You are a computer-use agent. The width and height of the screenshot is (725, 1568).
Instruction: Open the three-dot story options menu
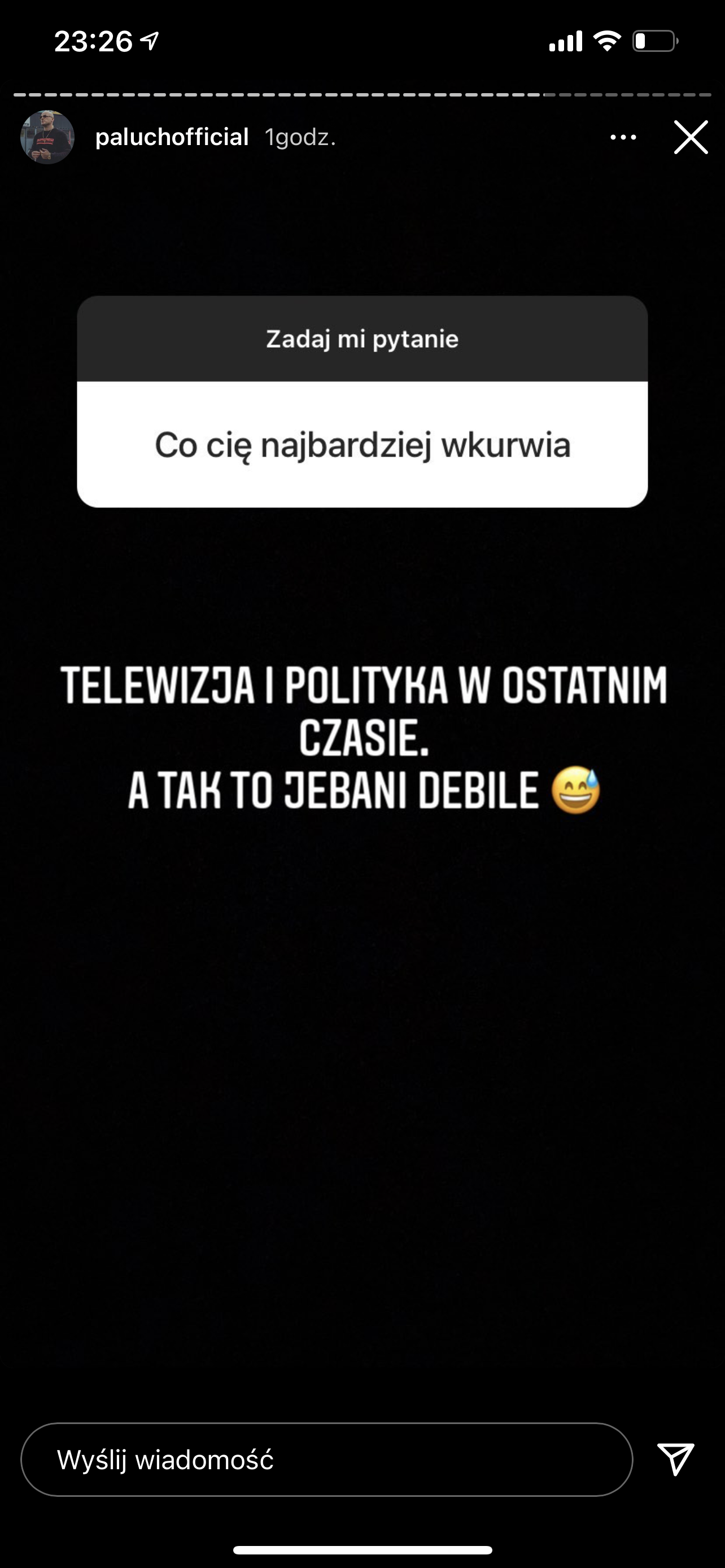click(623, 138)
